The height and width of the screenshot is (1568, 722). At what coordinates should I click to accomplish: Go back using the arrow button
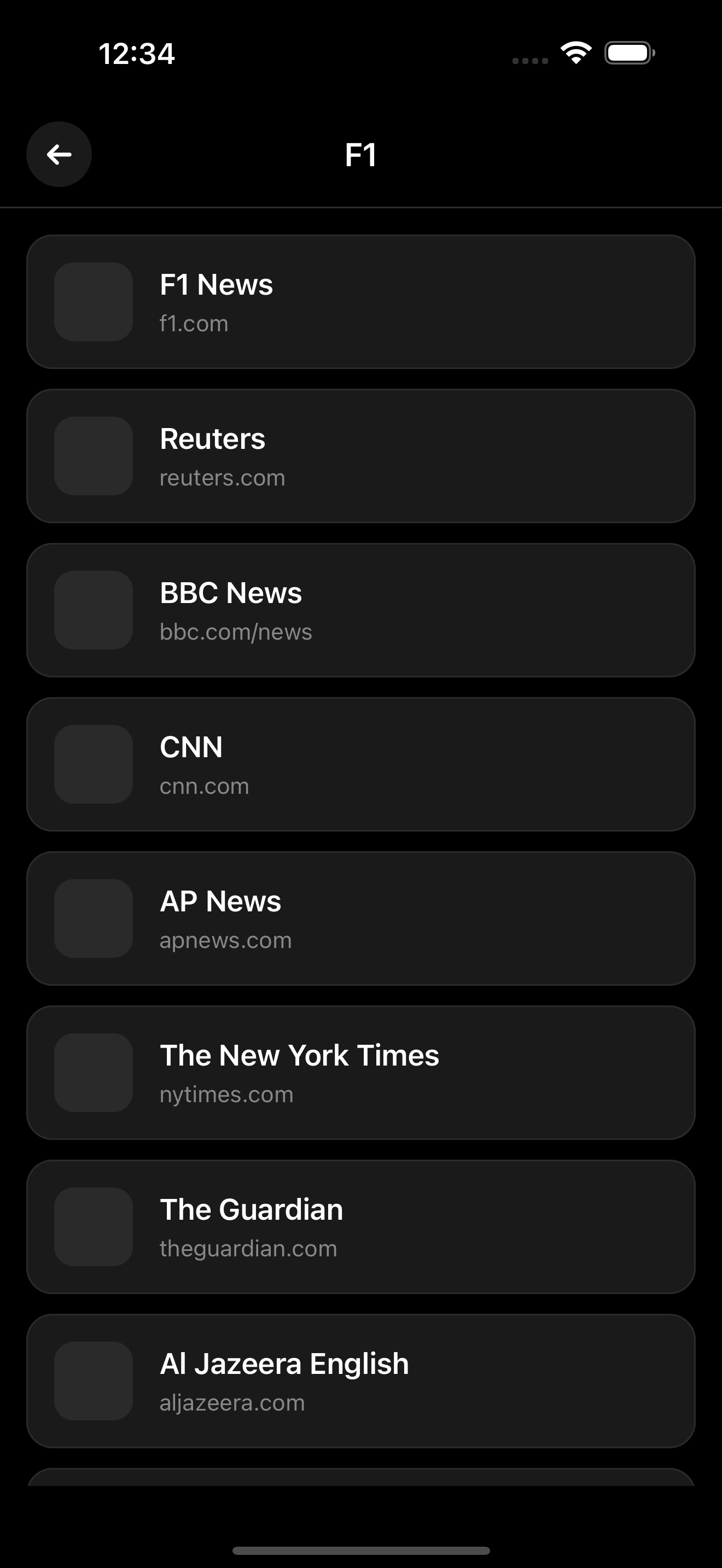coord(59,154)
